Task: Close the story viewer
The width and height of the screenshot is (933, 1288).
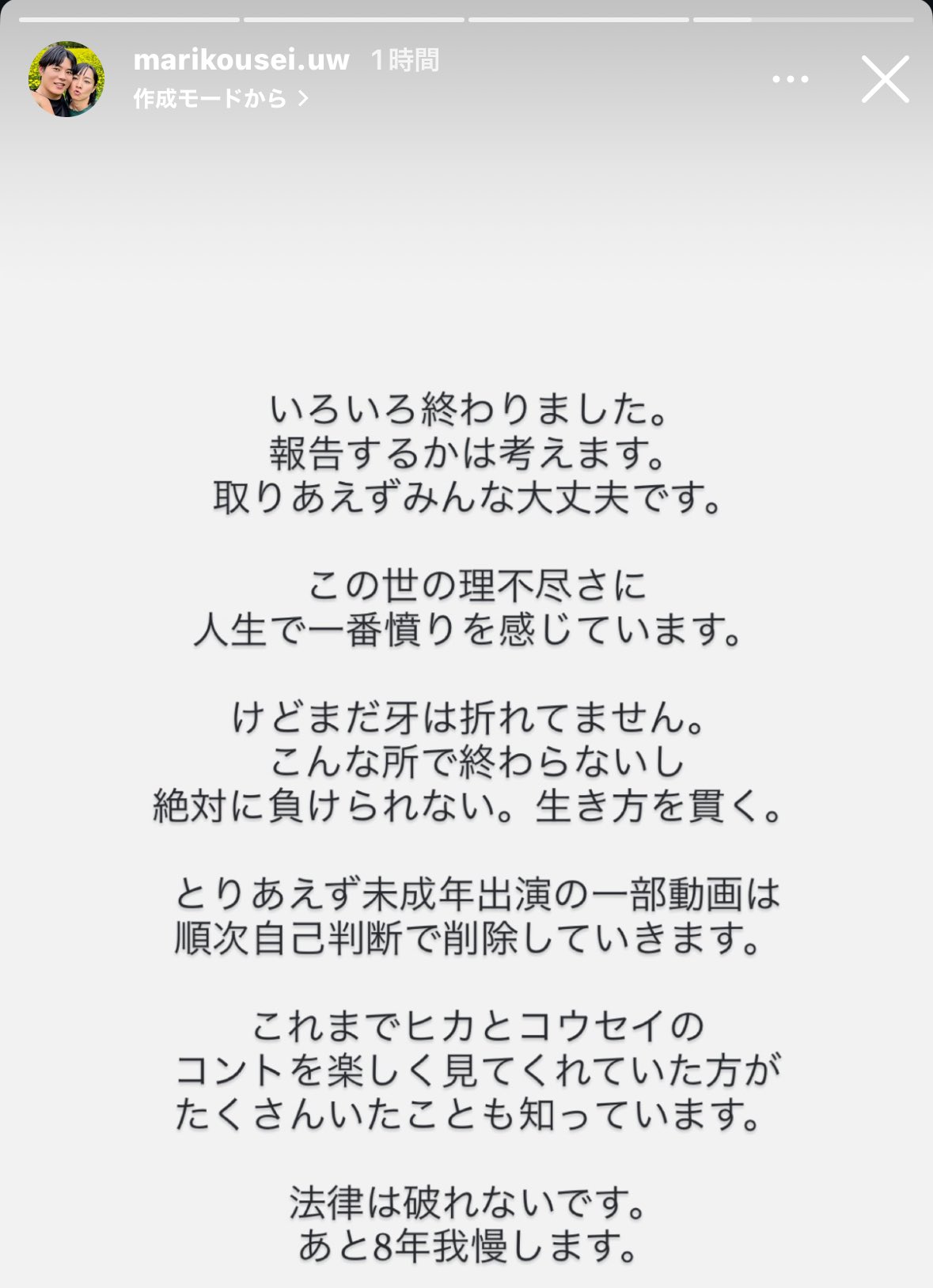Action: (885, 79)
